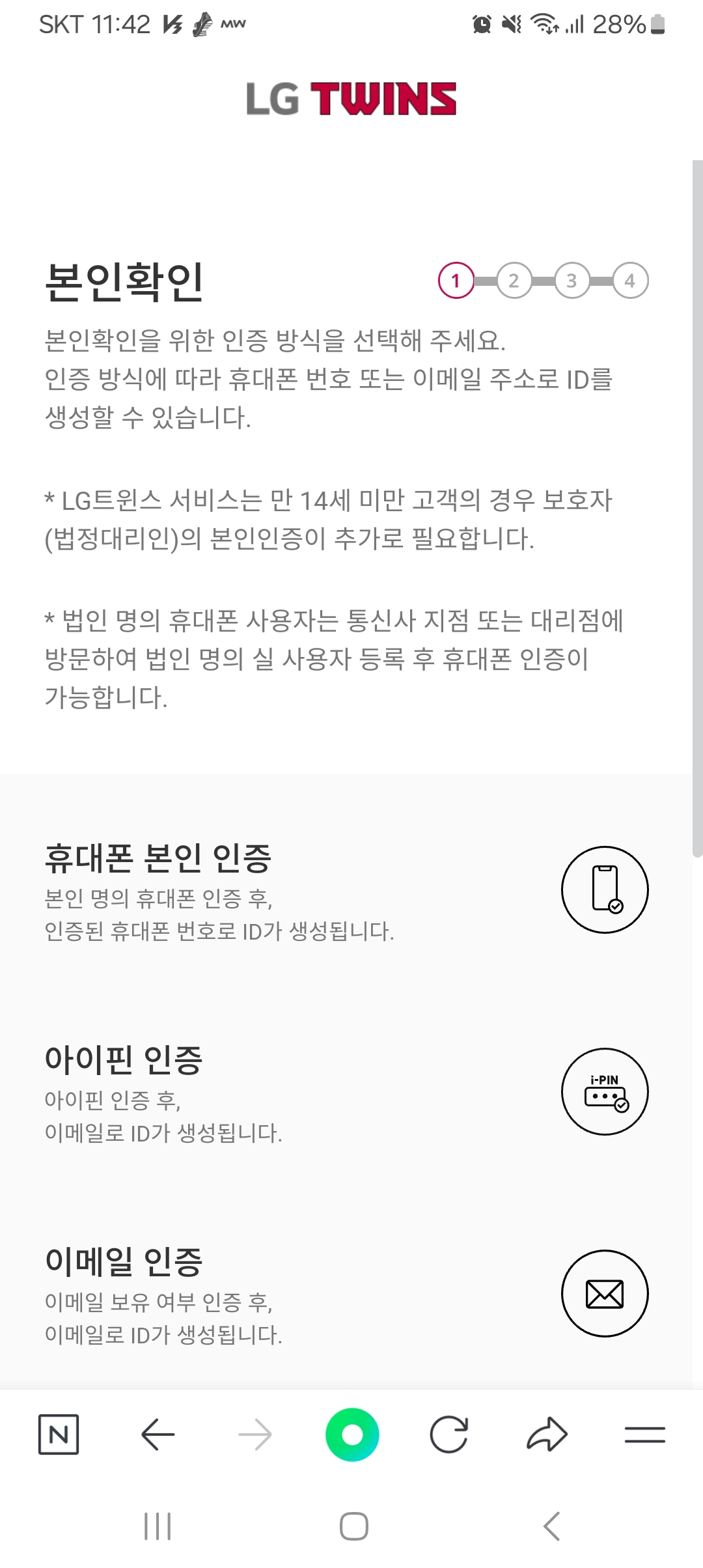This screenshot has height=1568, width=703.
Task: Select step 2 in the progress indicator
Action: [x=514, y=281]
